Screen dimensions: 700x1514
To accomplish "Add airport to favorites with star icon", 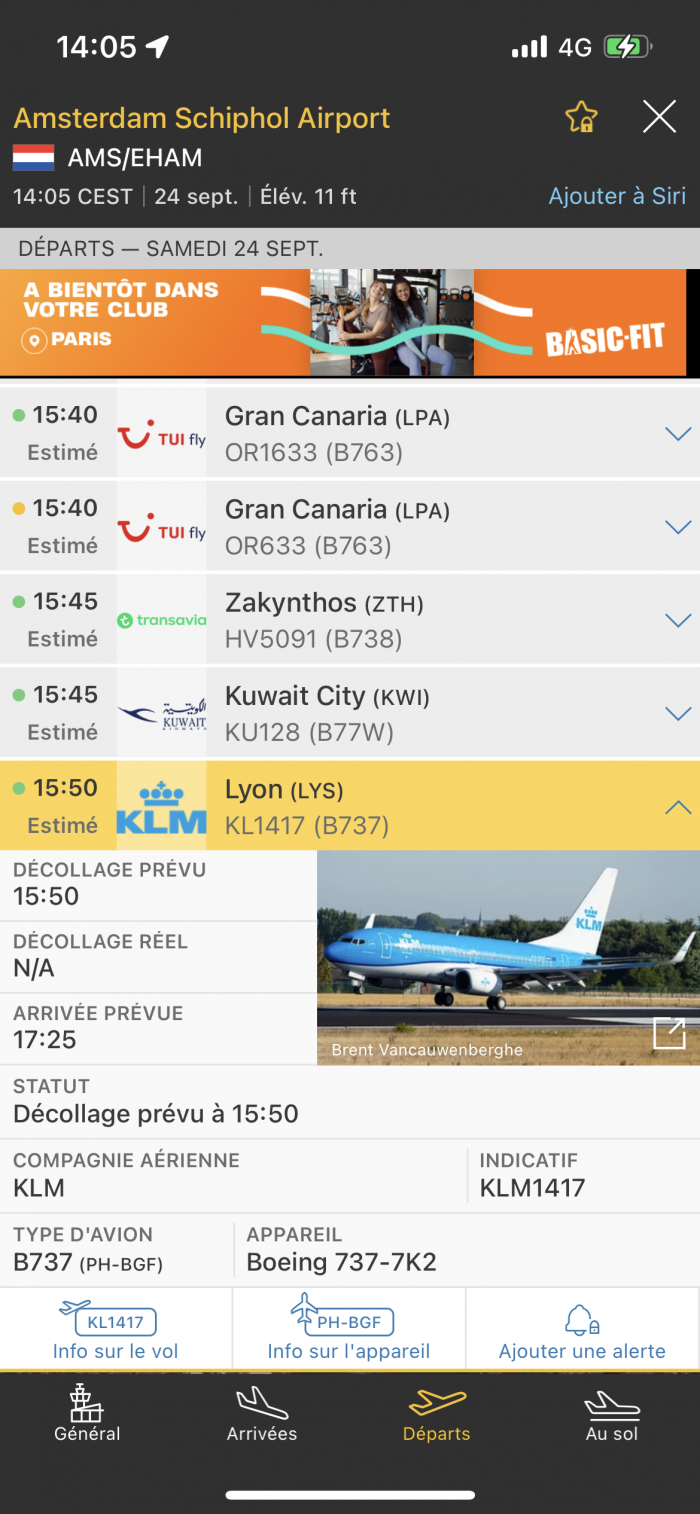I will pyautogui.click(x=581, y=118).
